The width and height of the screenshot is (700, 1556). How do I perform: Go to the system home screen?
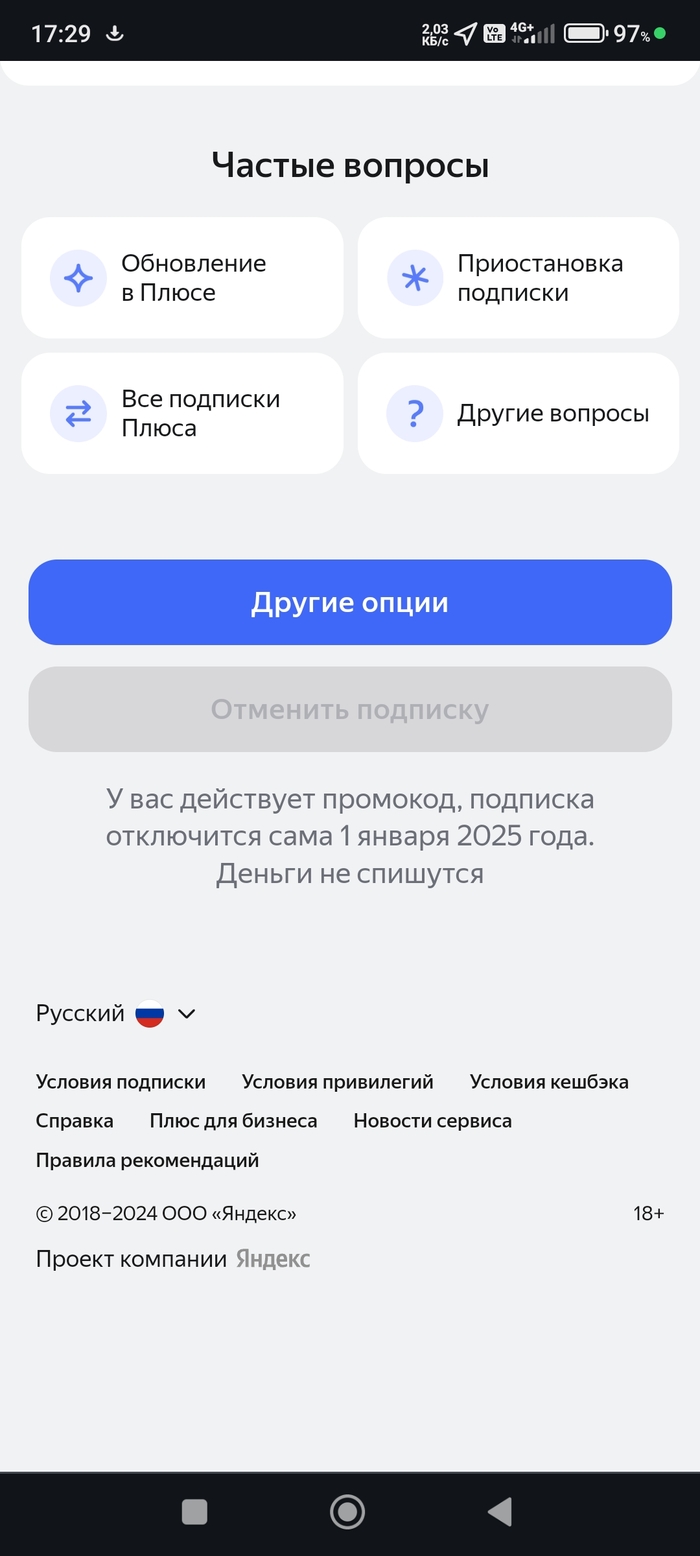tap(347, 1511)
